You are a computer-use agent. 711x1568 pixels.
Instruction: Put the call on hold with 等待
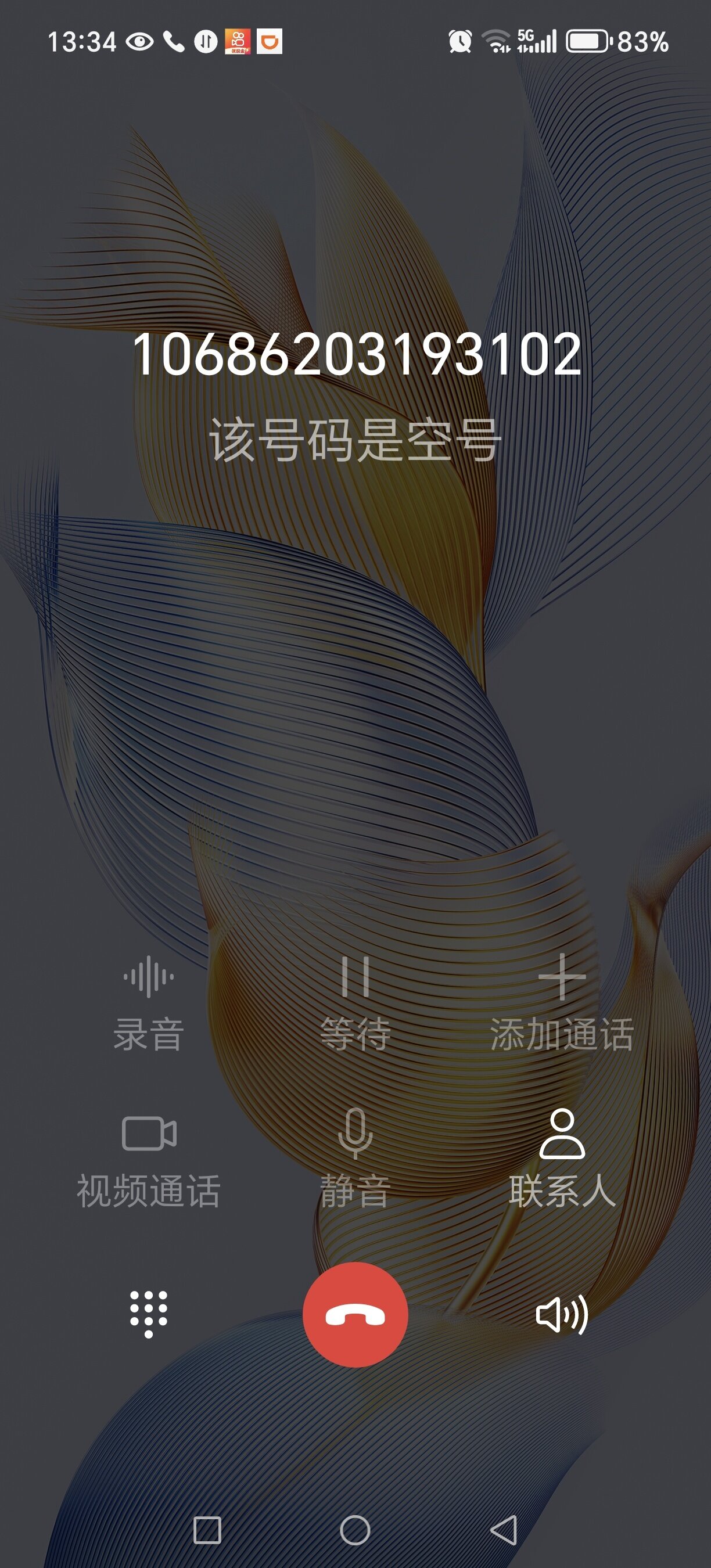pyautogui.click(x=355, y=1001)
